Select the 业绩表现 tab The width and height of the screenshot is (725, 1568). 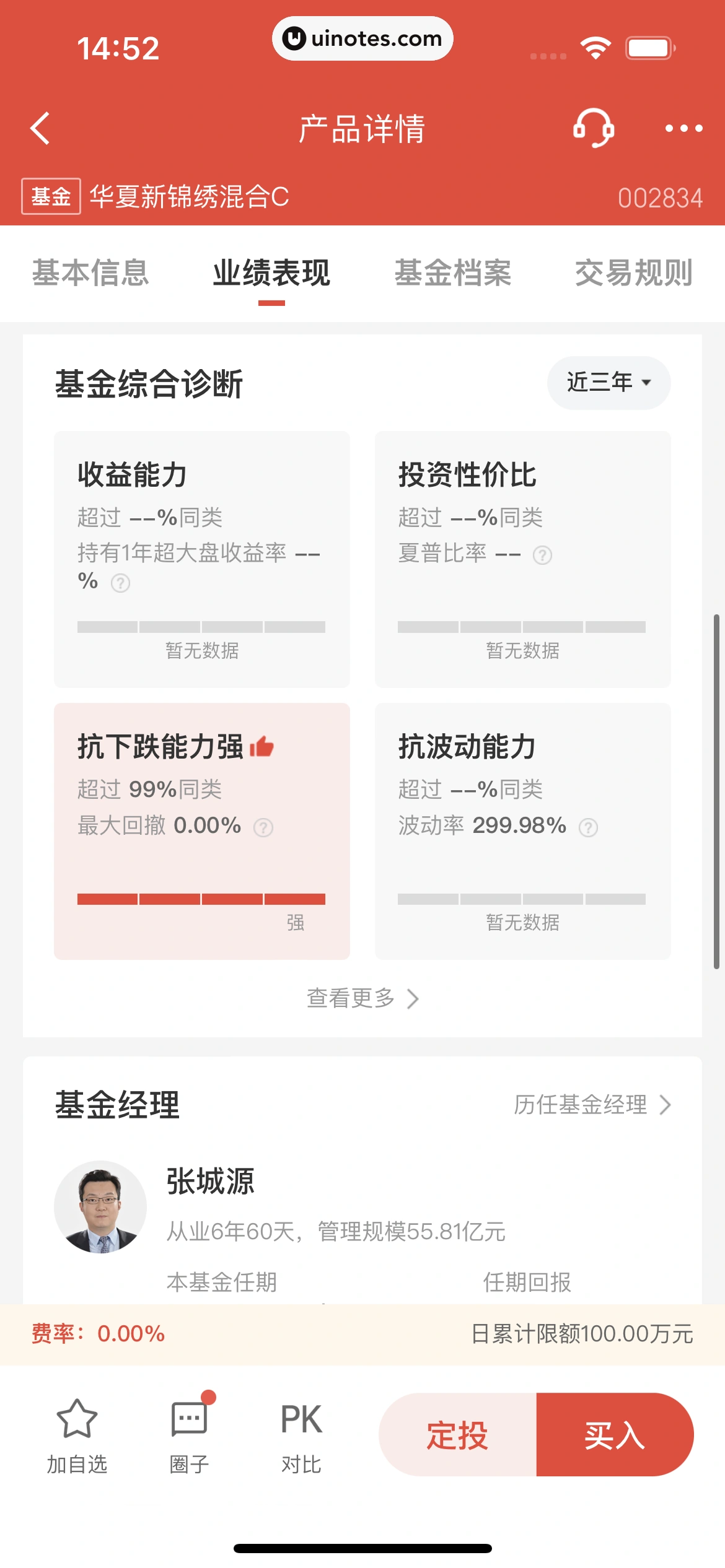[271, 273]
